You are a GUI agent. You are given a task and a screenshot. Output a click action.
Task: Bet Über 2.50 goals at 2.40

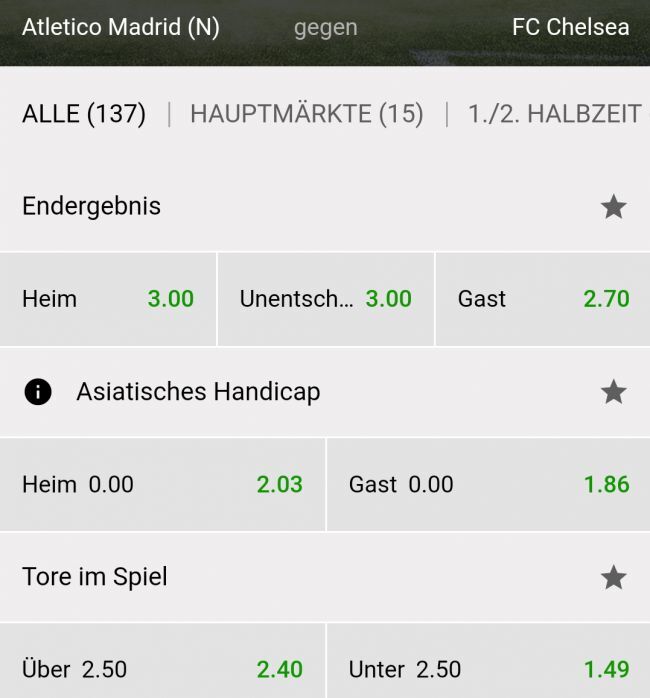pyautogui.click(x=162, y=667)
